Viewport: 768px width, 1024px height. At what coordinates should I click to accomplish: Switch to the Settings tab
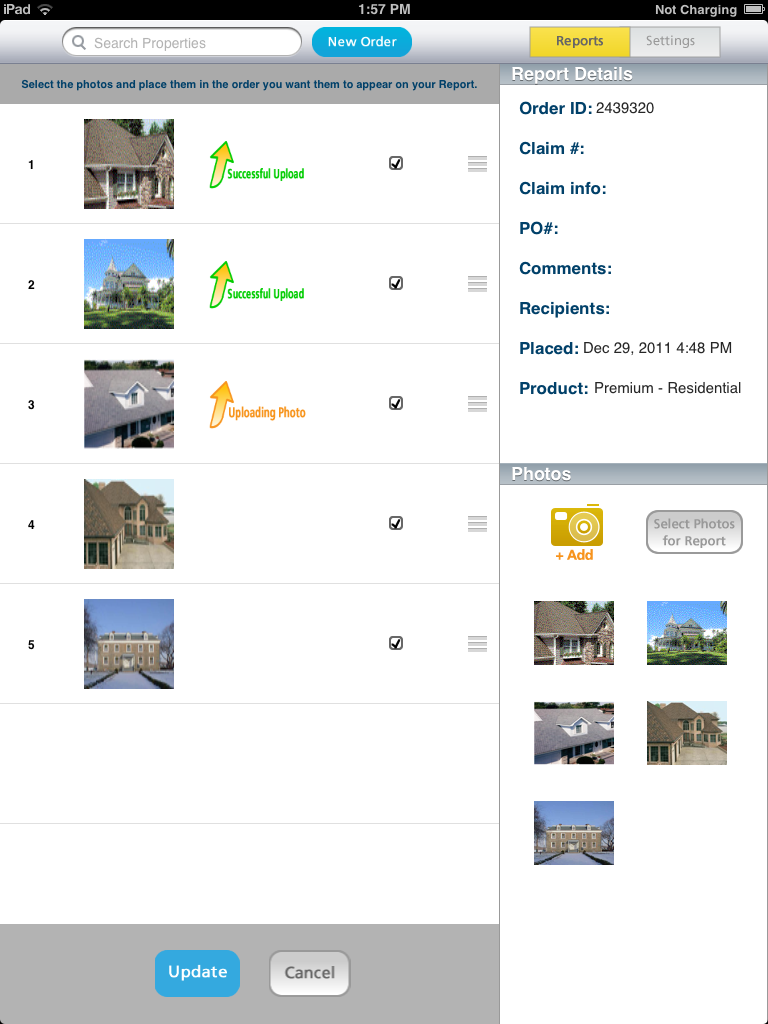[671, 41]
